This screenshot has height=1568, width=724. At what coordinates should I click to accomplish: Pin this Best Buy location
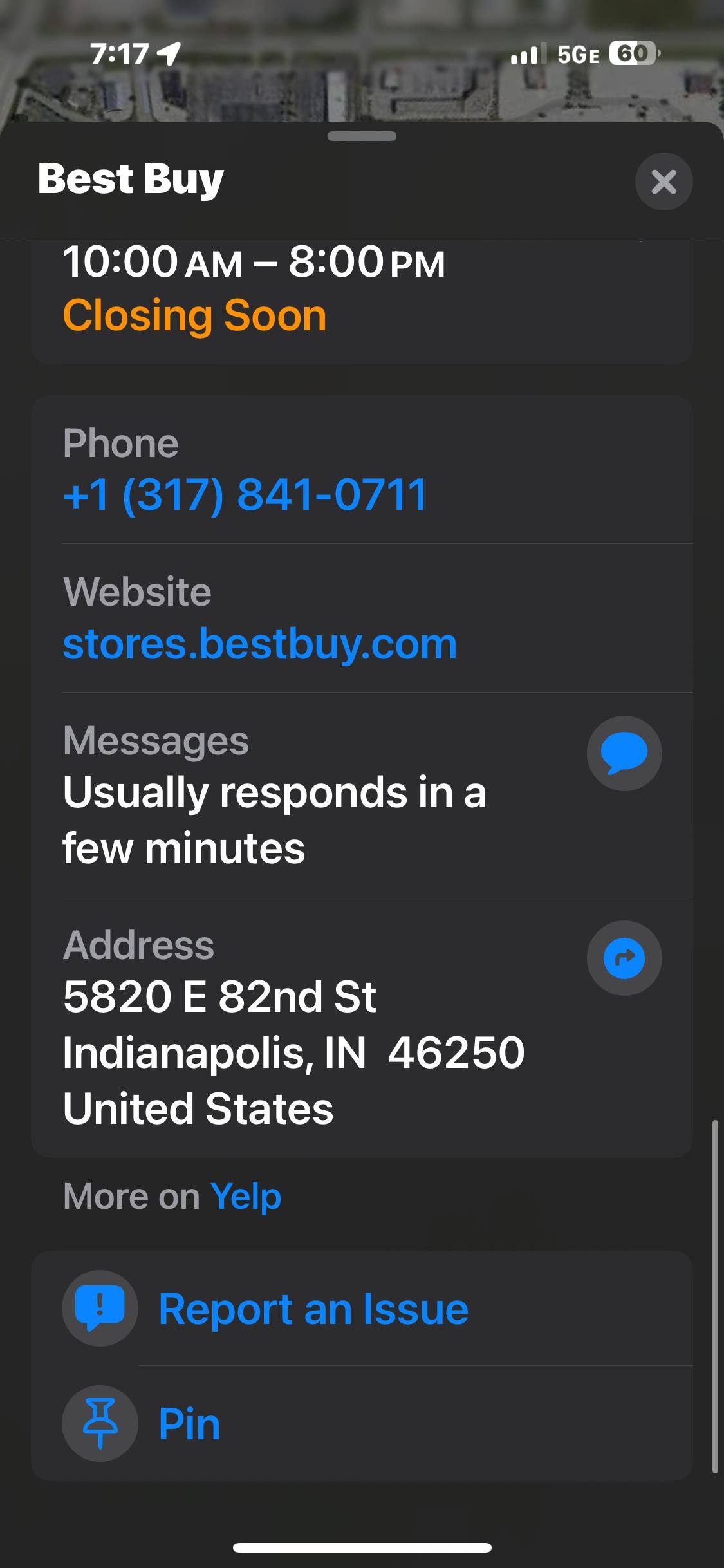click(187, 1423)
